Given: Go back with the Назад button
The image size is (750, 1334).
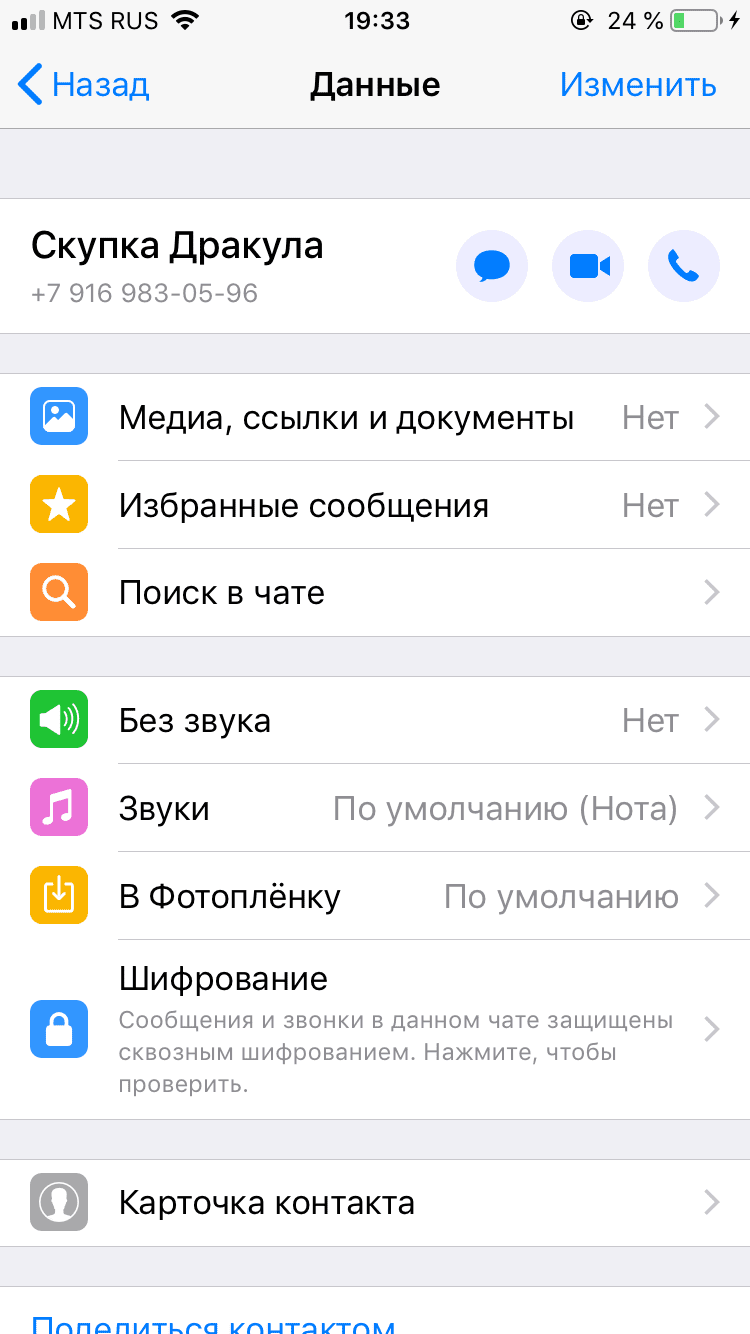Looking at the screenshot, I should 84,85.
